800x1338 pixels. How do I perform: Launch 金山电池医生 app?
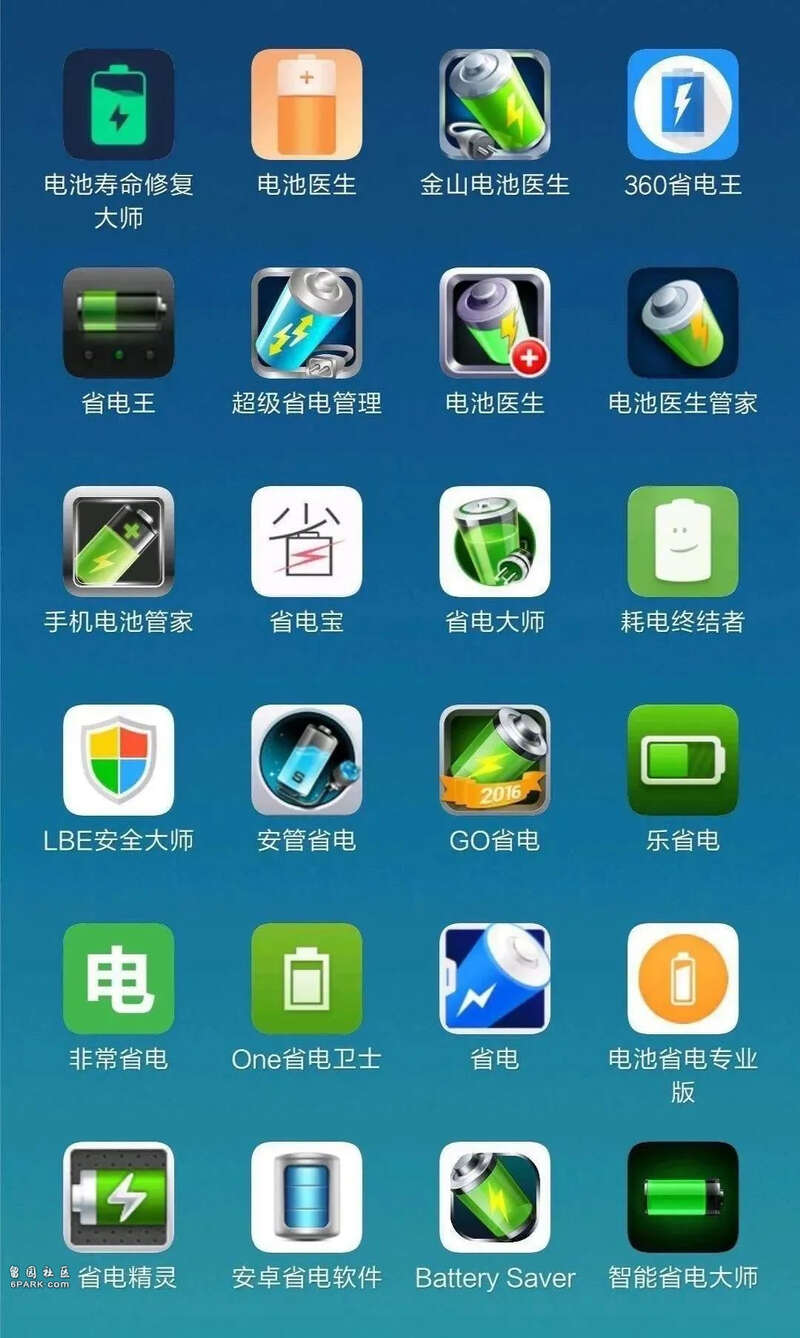click(494, 104)
